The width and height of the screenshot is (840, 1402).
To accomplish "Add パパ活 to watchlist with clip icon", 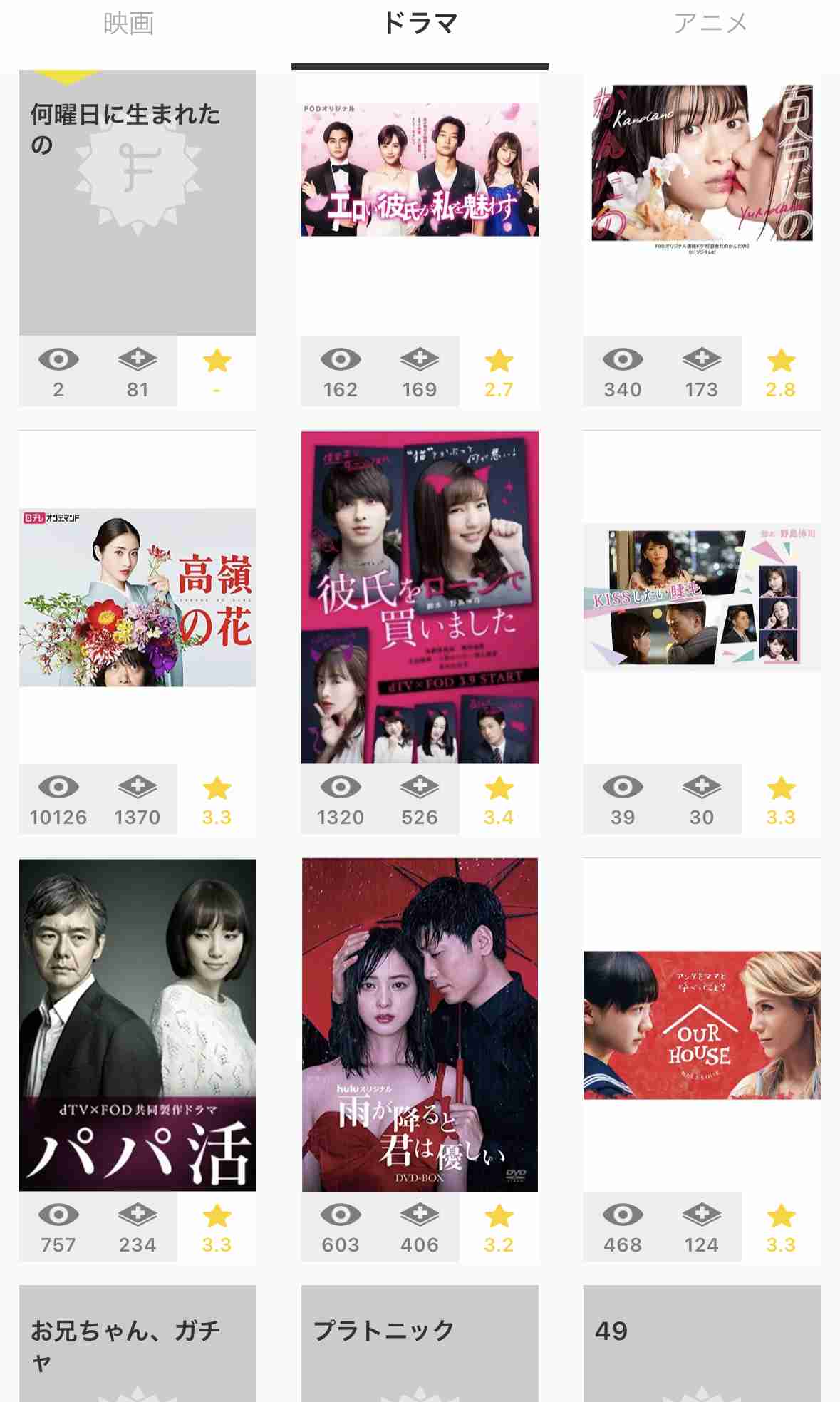I will tap(138, 1215).
